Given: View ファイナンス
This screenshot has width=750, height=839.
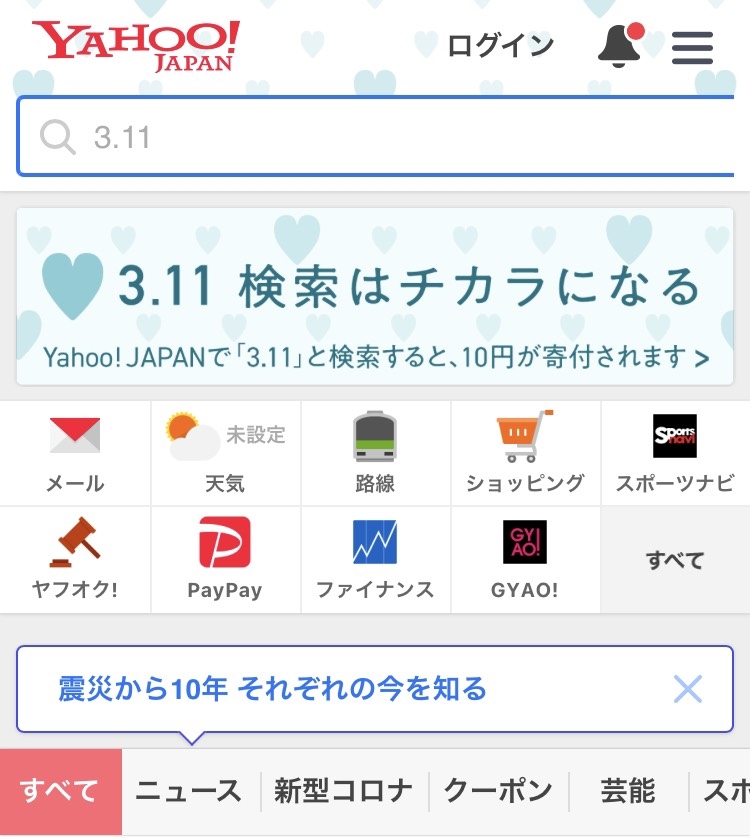Looking at the screenshot, I should (375, 560).
